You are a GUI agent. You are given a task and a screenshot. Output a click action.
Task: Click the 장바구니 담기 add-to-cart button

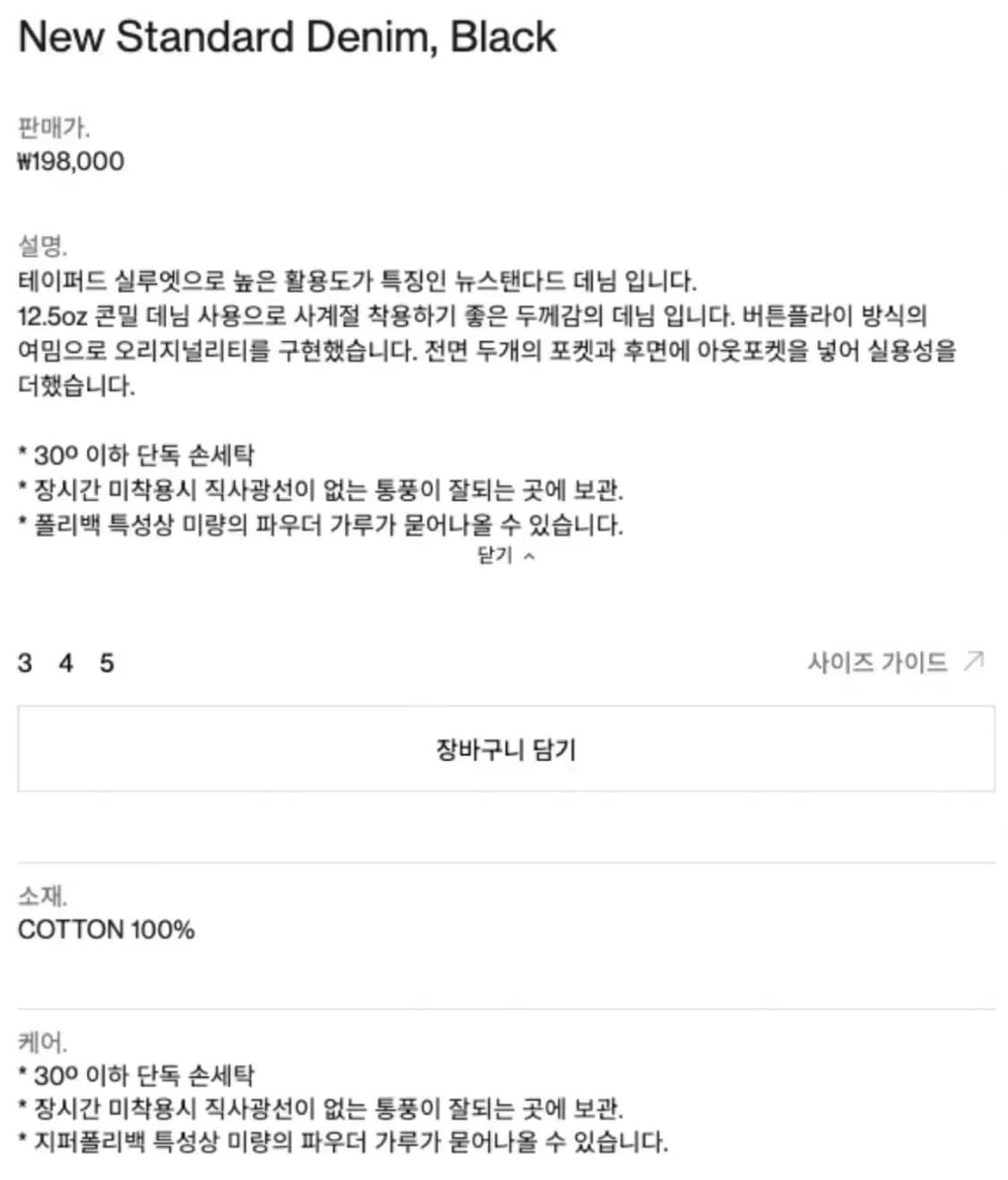pos(504,748)
